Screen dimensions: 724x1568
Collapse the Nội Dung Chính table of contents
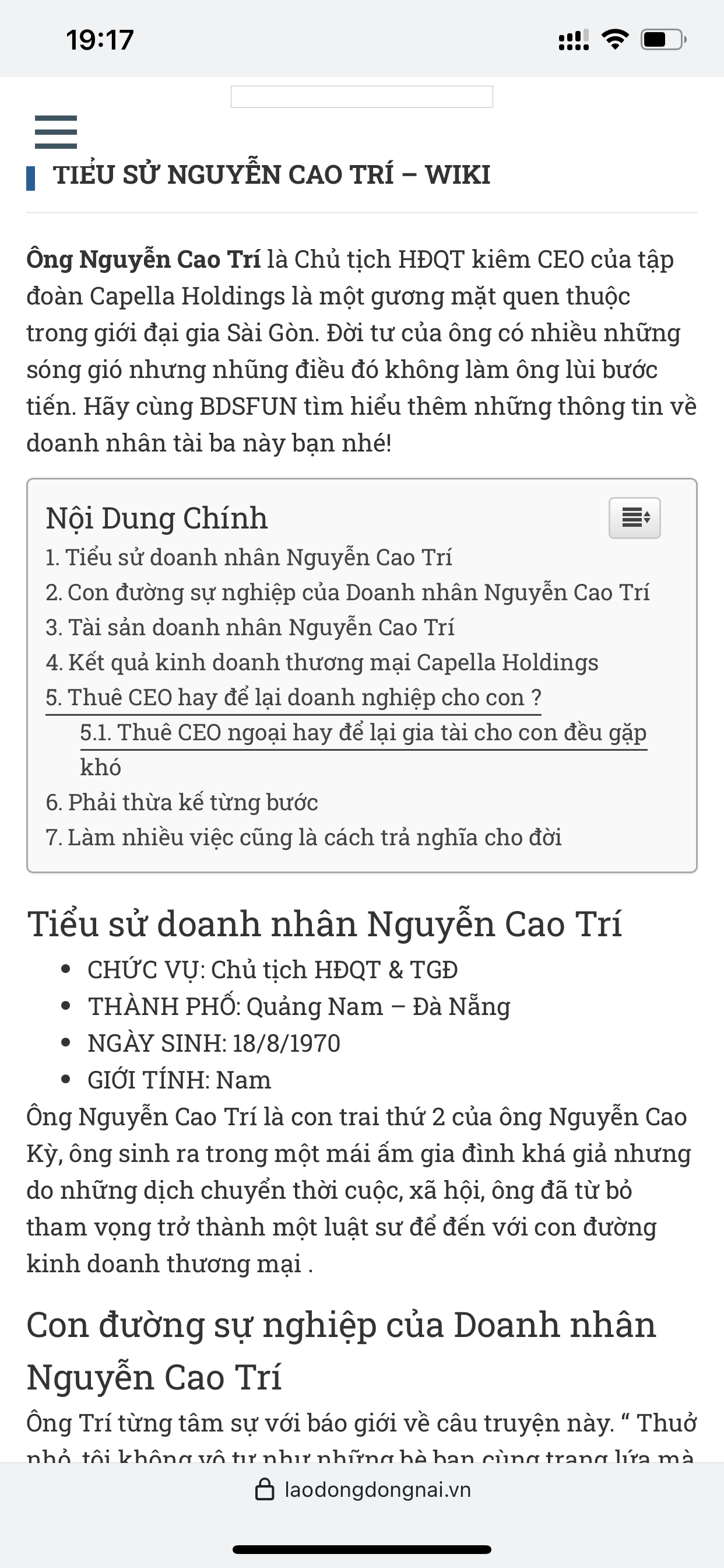point(634,518)
